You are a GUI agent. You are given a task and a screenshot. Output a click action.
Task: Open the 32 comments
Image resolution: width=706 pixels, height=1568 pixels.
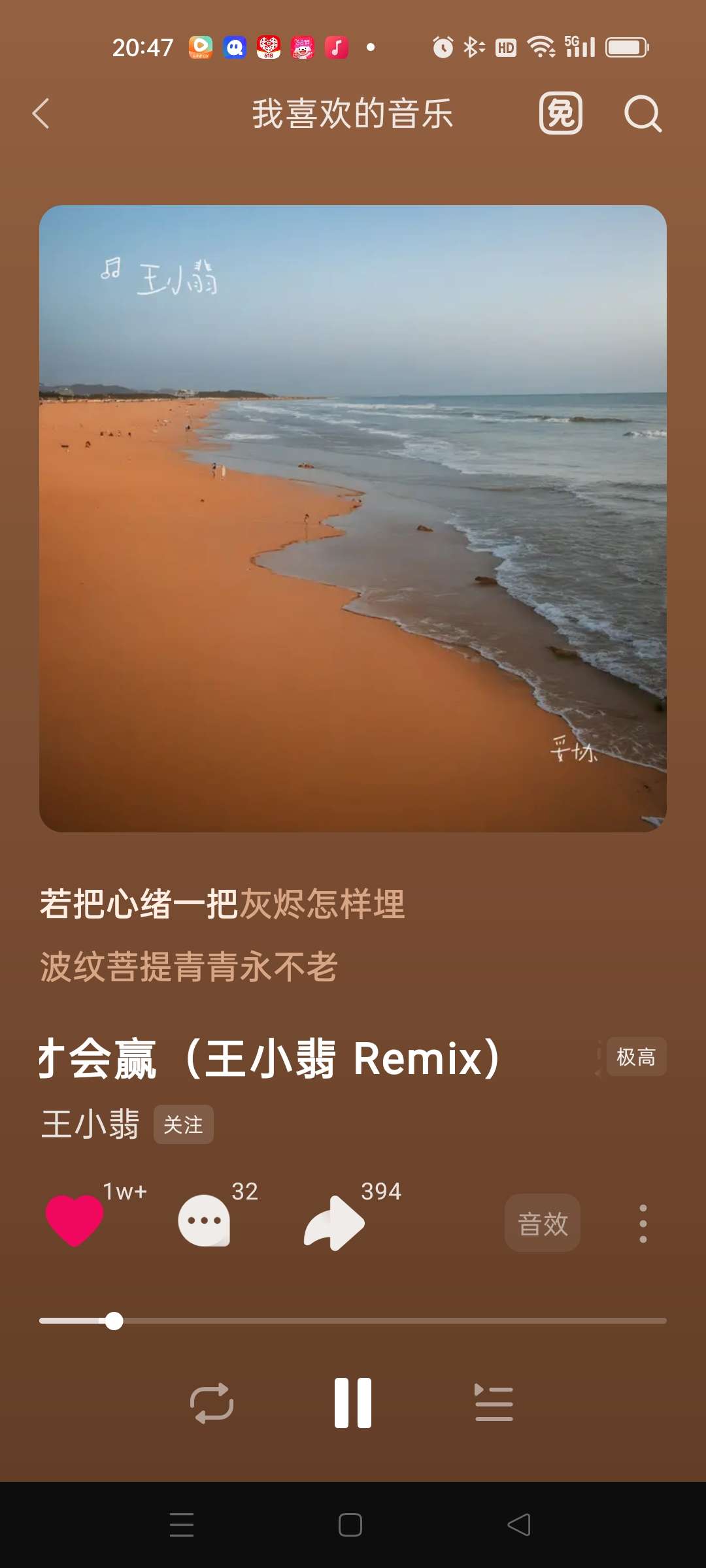pos(204,1220)
